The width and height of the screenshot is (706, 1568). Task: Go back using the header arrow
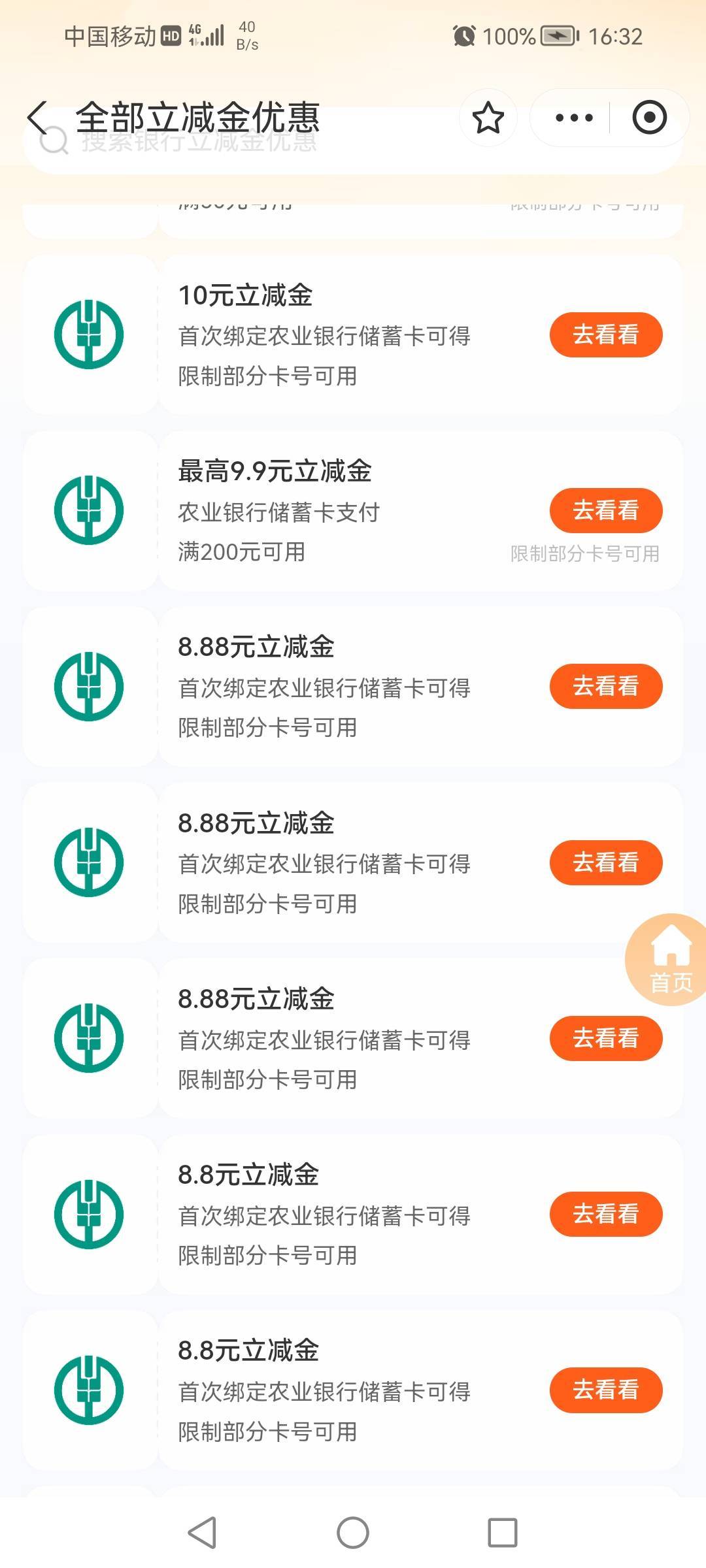click(x=38, y=118)
